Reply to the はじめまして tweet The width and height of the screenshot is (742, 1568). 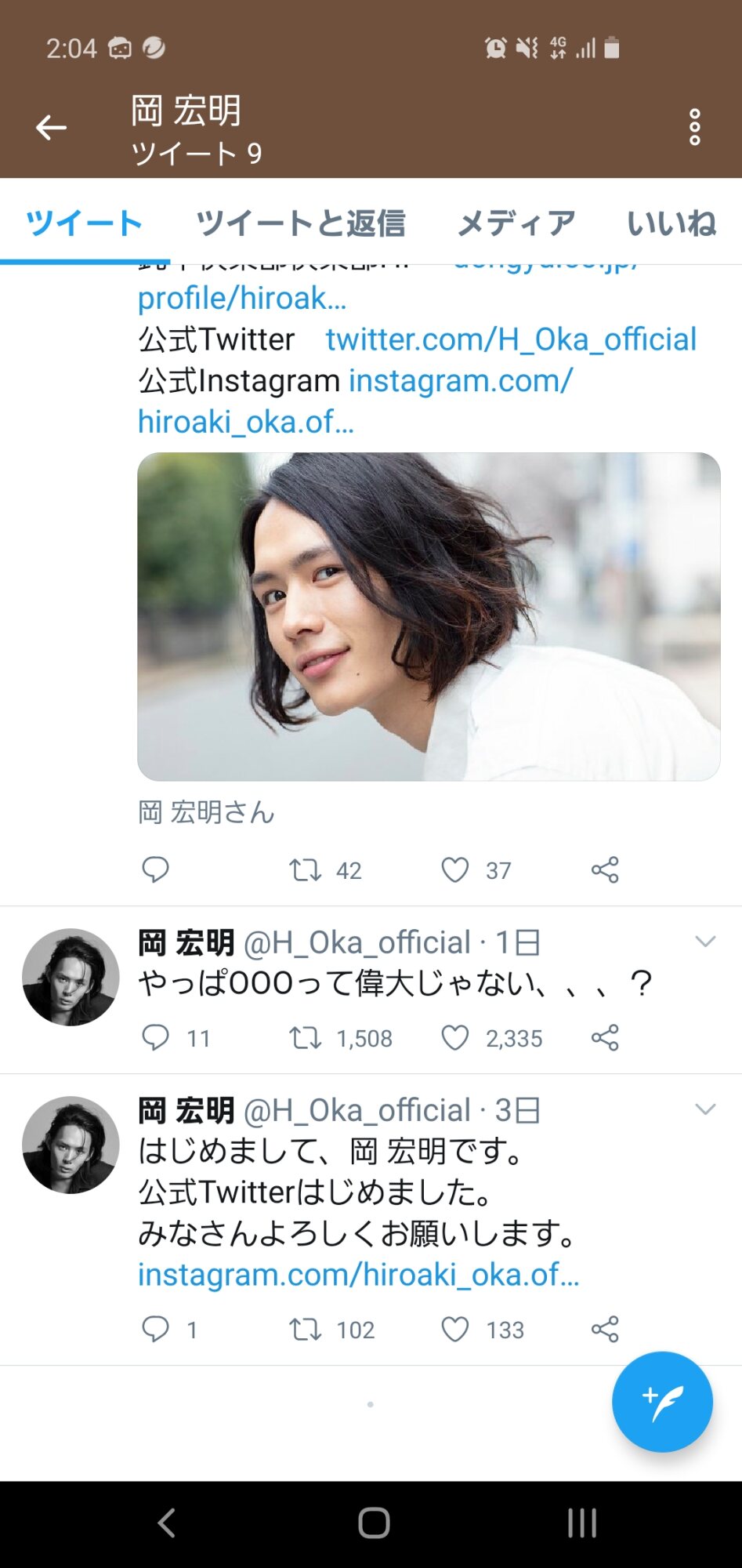(x=155, y=1330)
